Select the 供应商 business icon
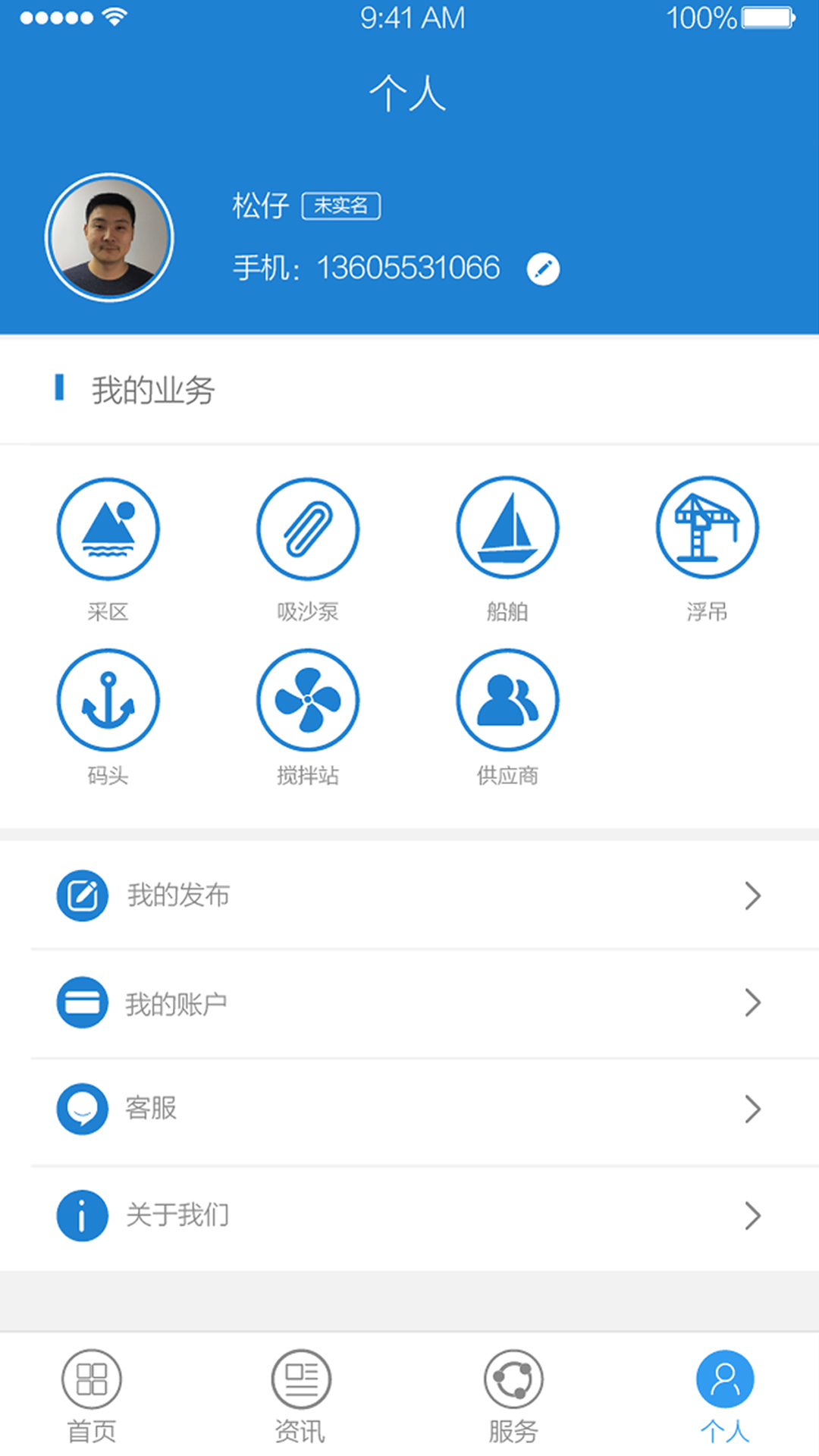Screen dimensions: 819x1456 pyautogui.click(x=507, y=700)
